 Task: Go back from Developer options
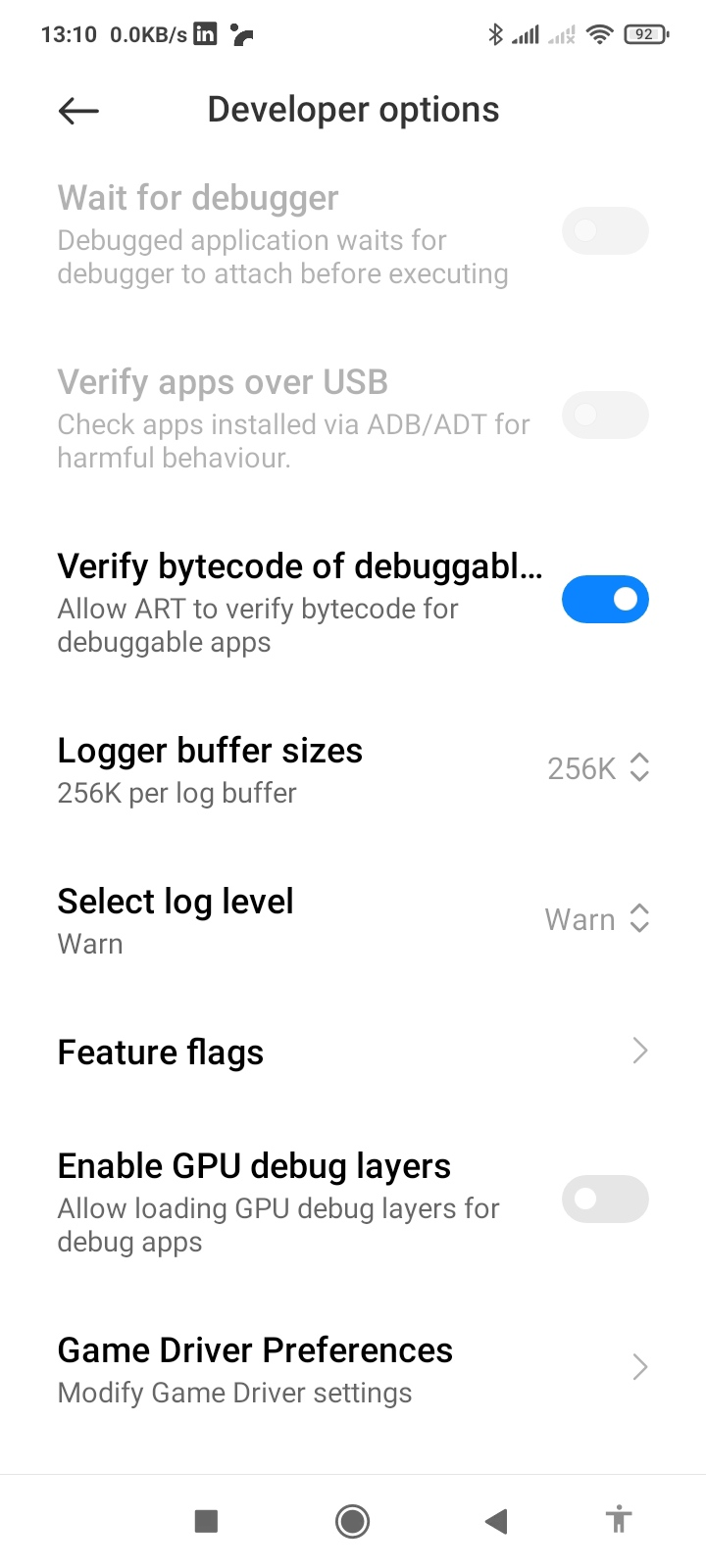click(x=78, y=111)
